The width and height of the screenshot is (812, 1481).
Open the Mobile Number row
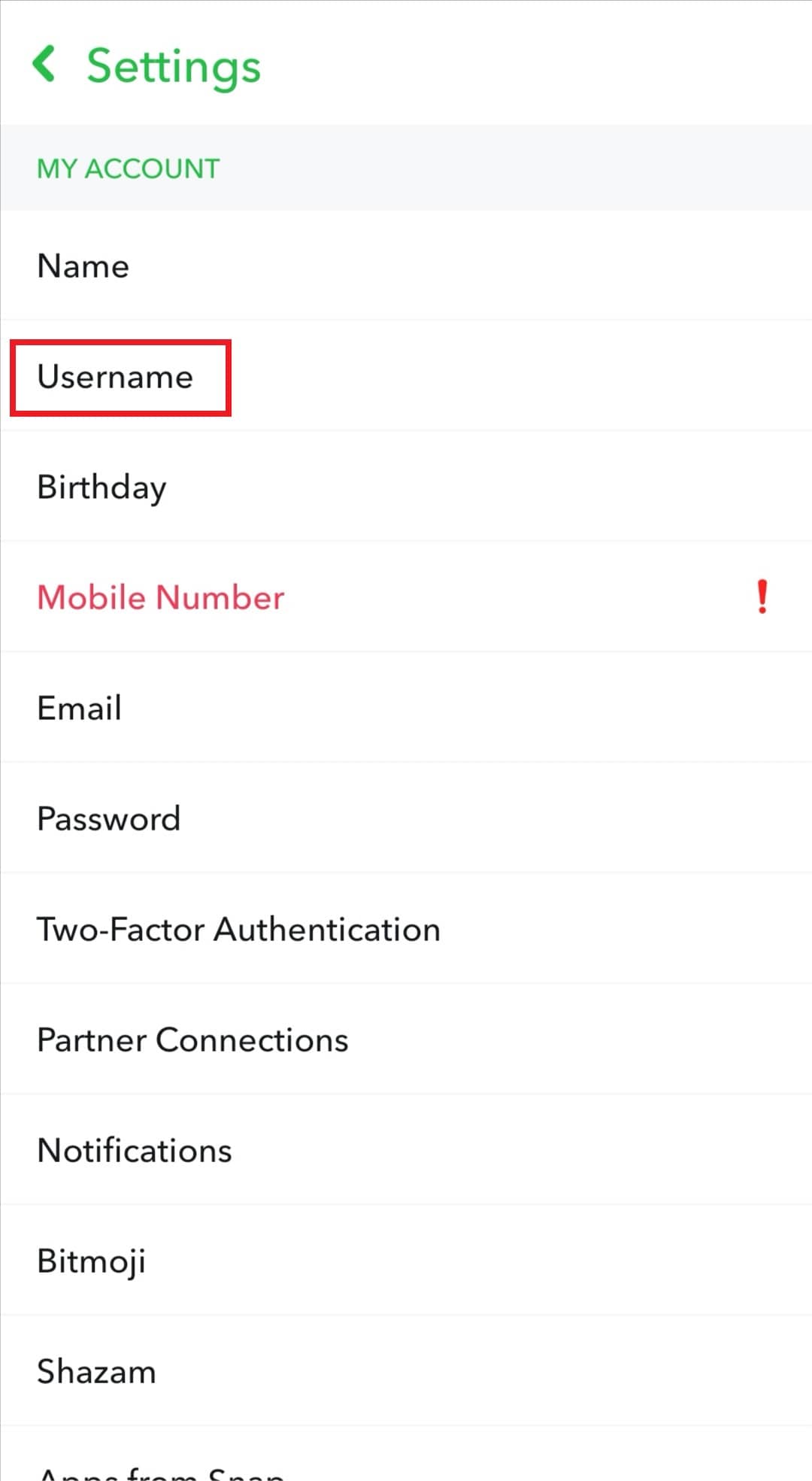(406, 597)
